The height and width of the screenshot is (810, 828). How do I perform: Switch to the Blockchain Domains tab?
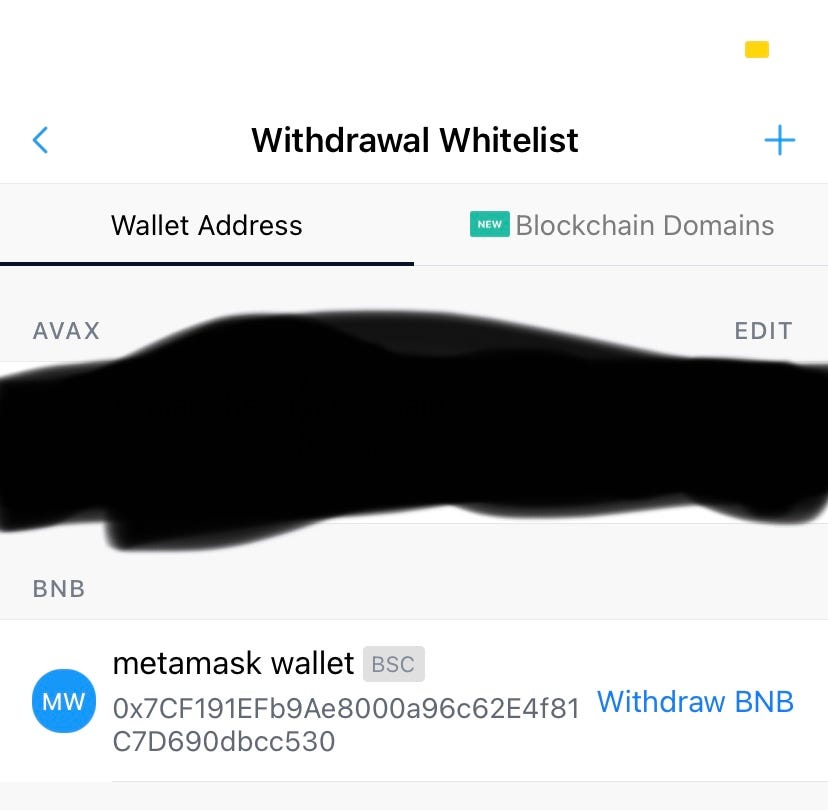[622, 226]
